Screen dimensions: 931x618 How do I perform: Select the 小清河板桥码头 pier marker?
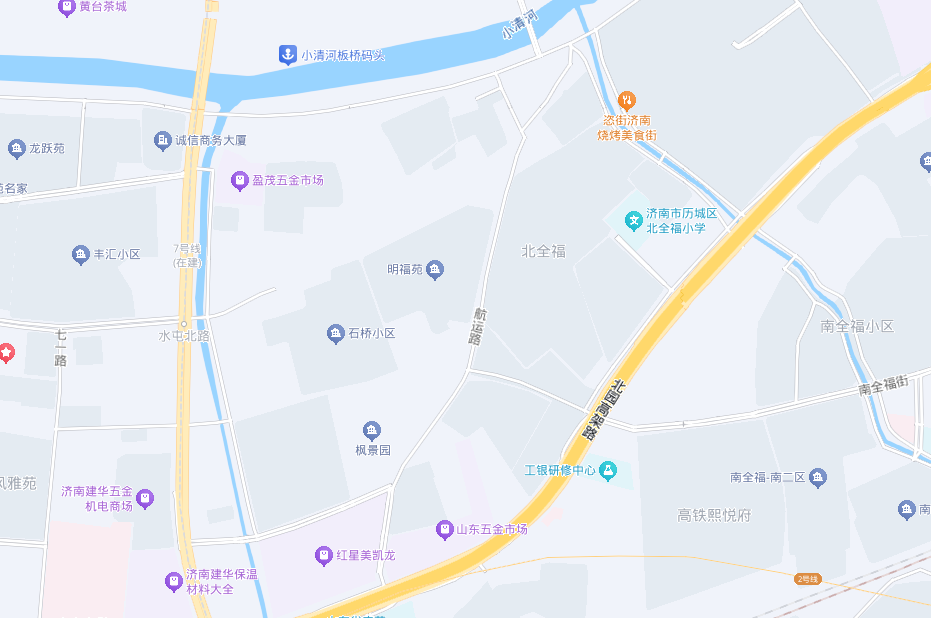point(287,55)
